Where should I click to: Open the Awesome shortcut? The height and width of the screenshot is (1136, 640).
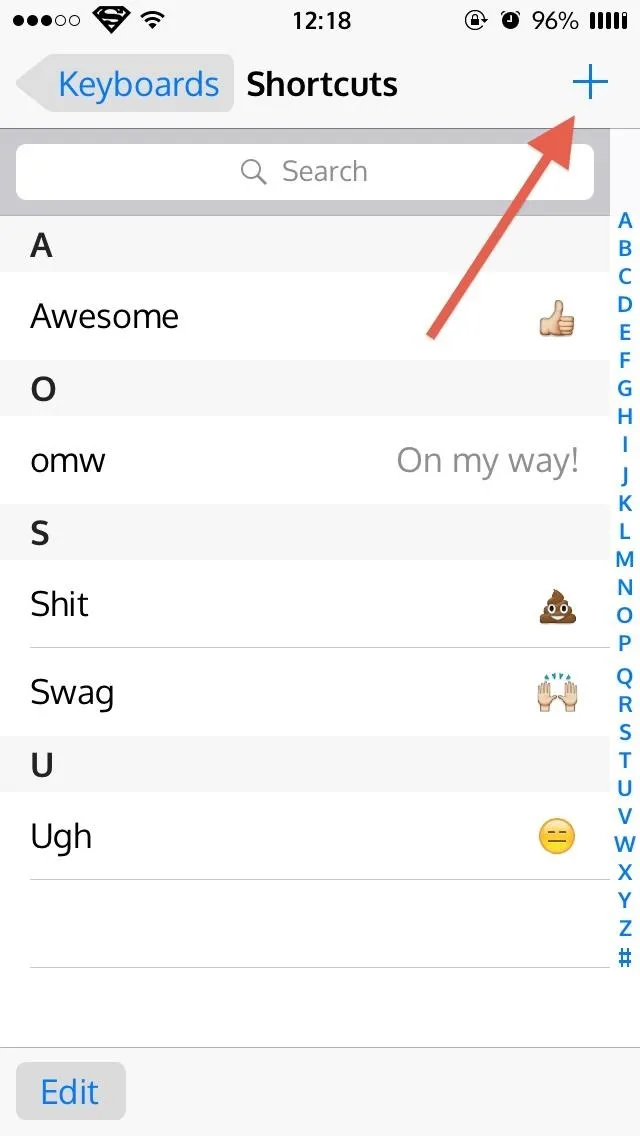click(304, 316)
